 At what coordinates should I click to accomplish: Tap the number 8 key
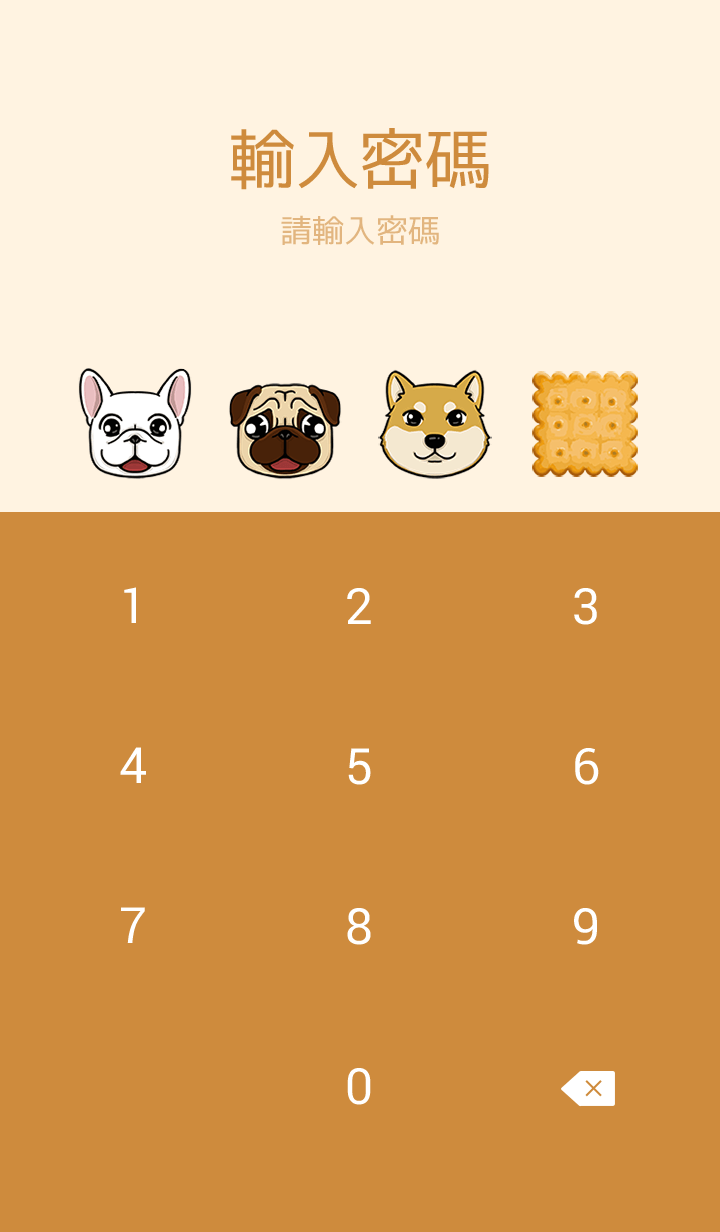[359, 927]
